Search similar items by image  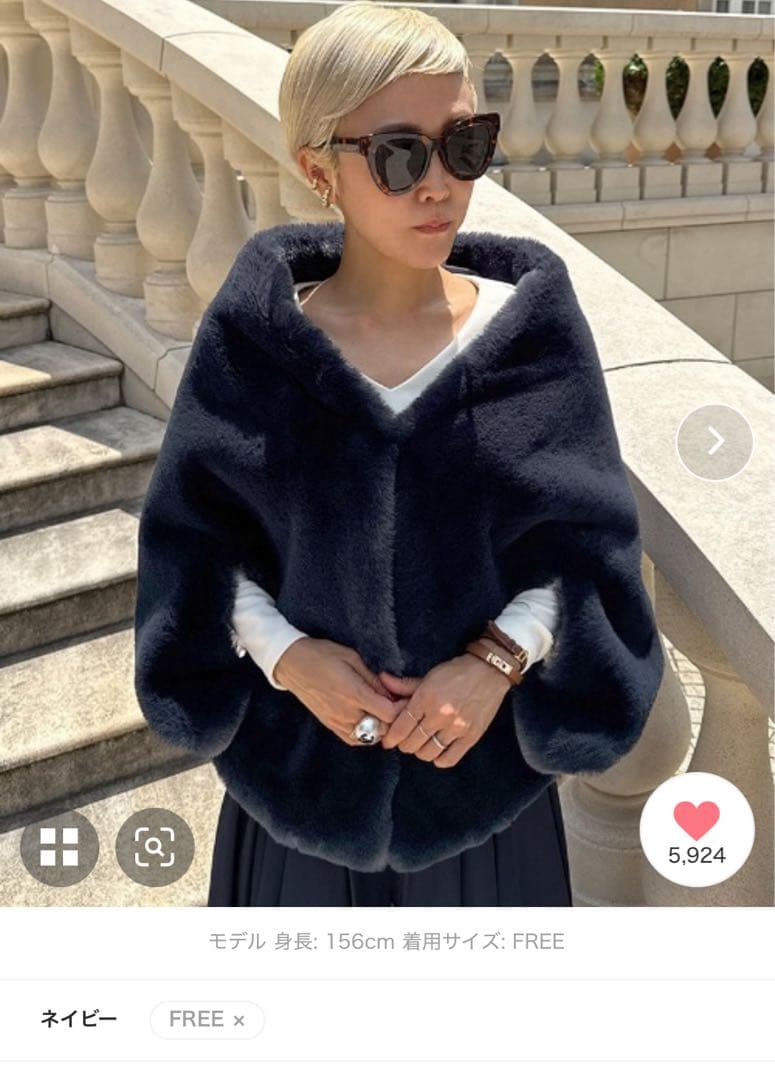(x=154, y=847)
